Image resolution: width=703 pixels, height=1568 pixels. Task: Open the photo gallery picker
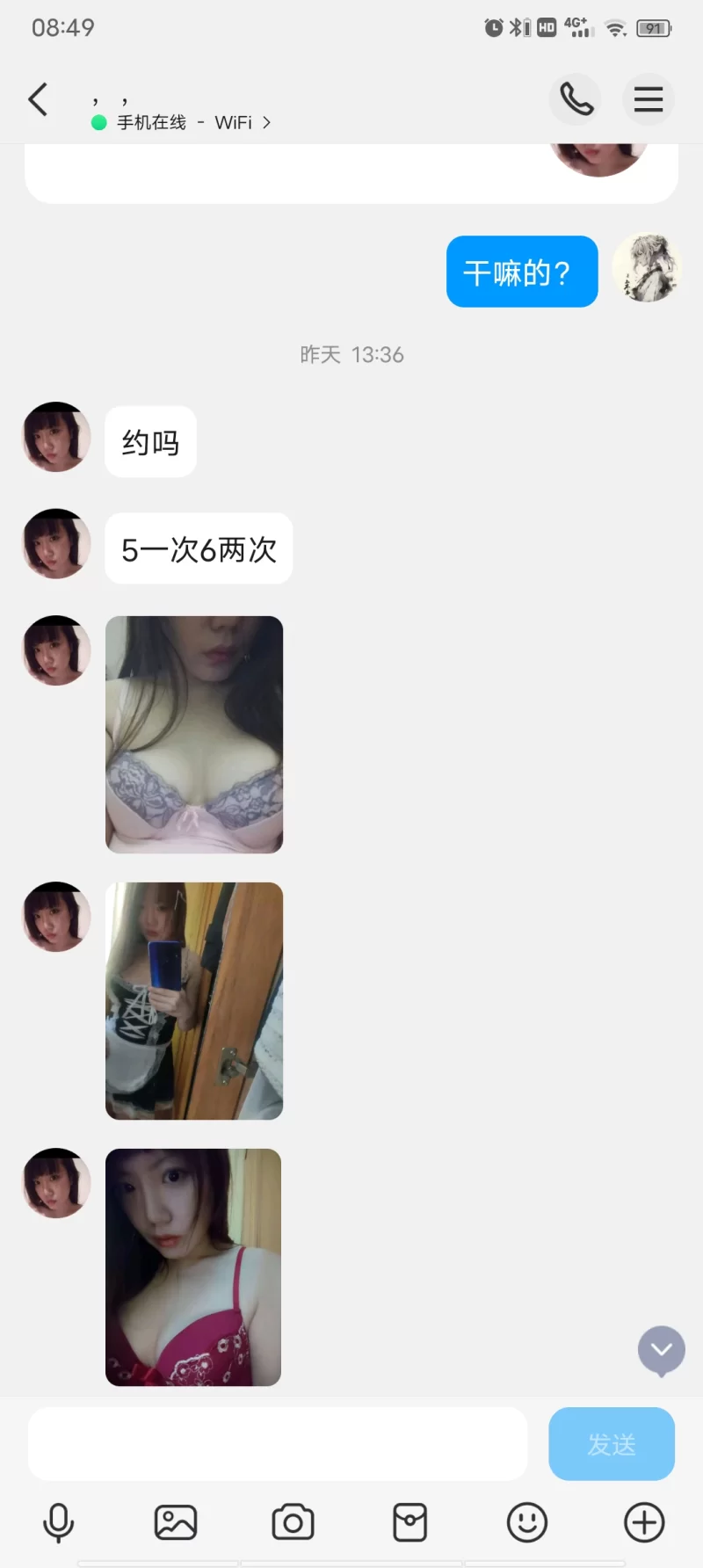(176, 1522)
